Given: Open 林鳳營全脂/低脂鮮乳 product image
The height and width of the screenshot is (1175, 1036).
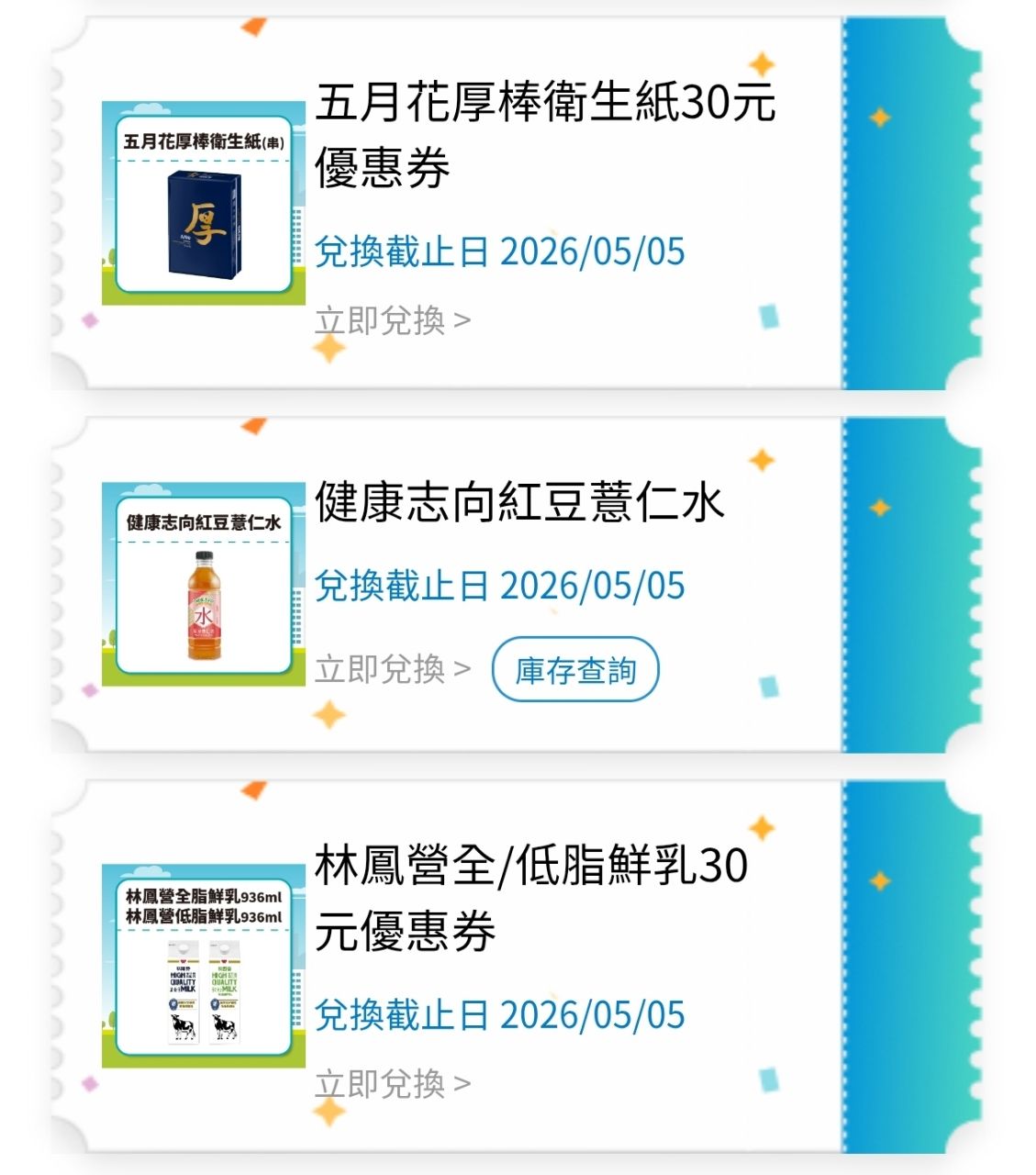Looking at the screenshot, I should (204, 966).
